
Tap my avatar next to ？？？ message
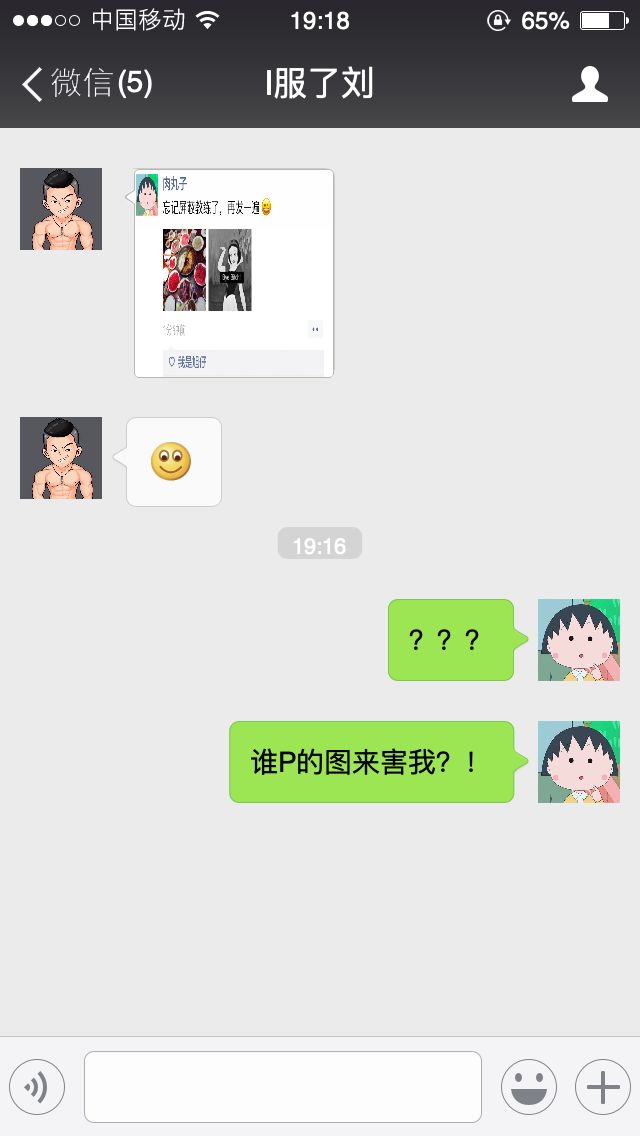point(578,640)
